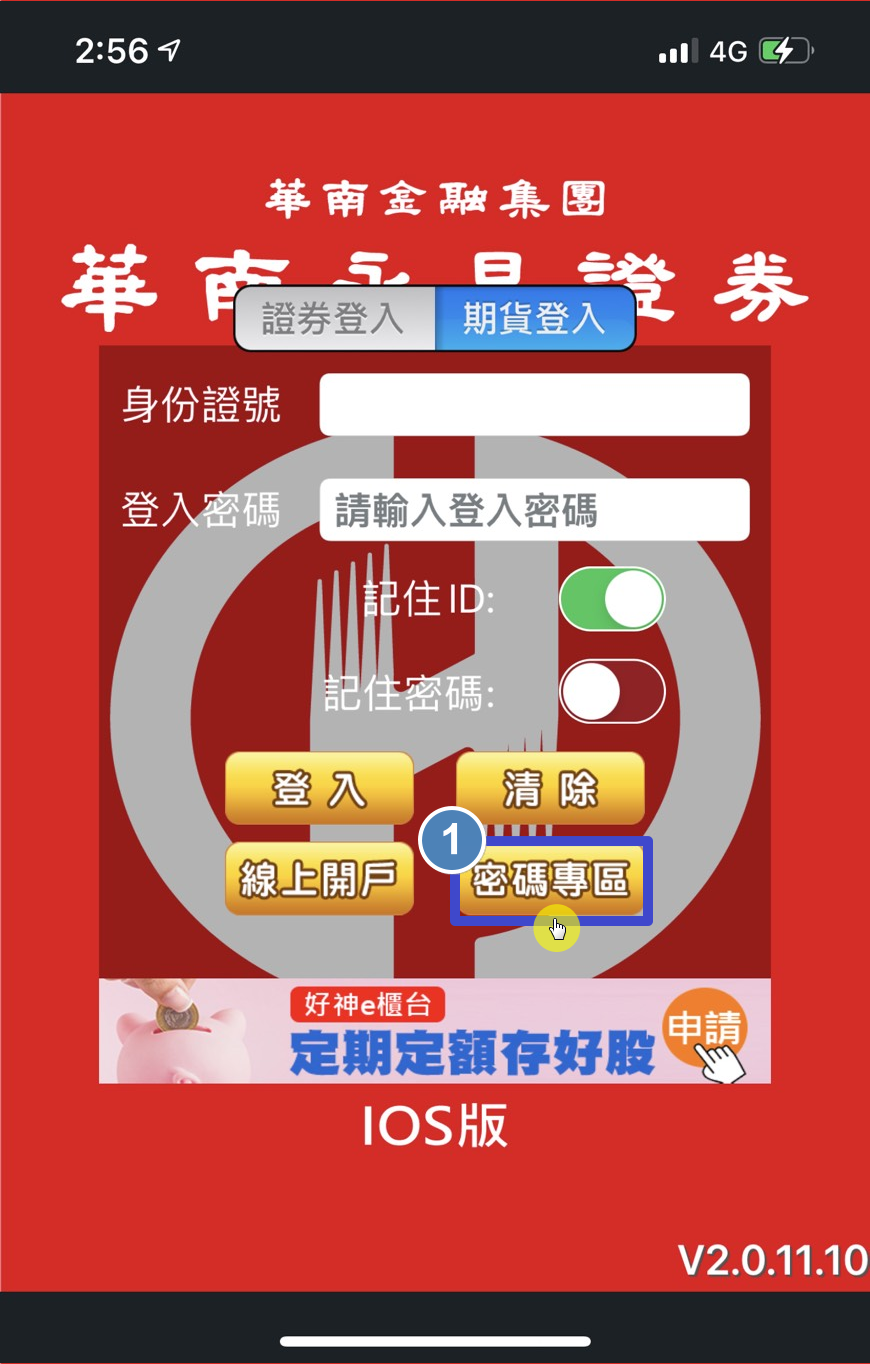Clear fields with the 清除 button

[x=550, y=788]
